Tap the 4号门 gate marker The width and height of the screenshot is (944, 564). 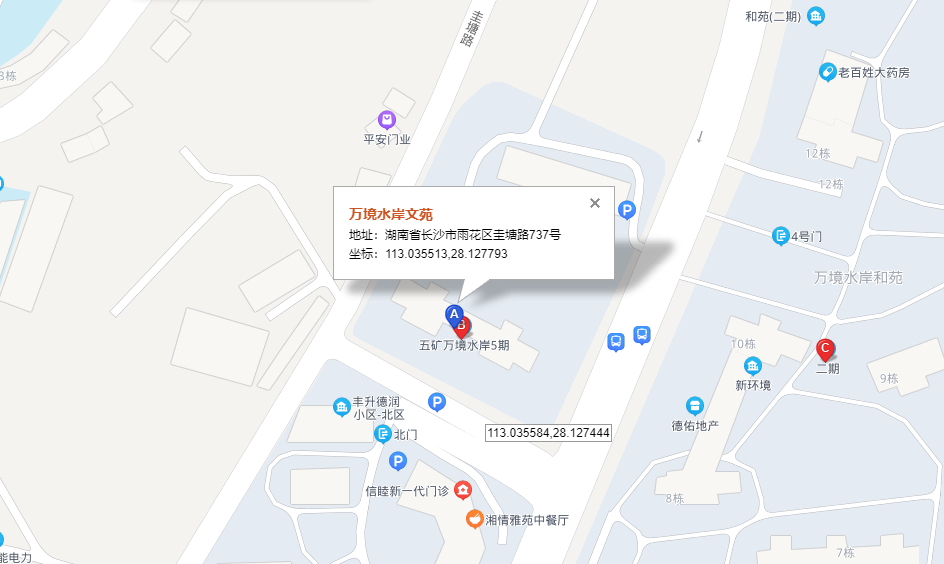pos(780,236)
